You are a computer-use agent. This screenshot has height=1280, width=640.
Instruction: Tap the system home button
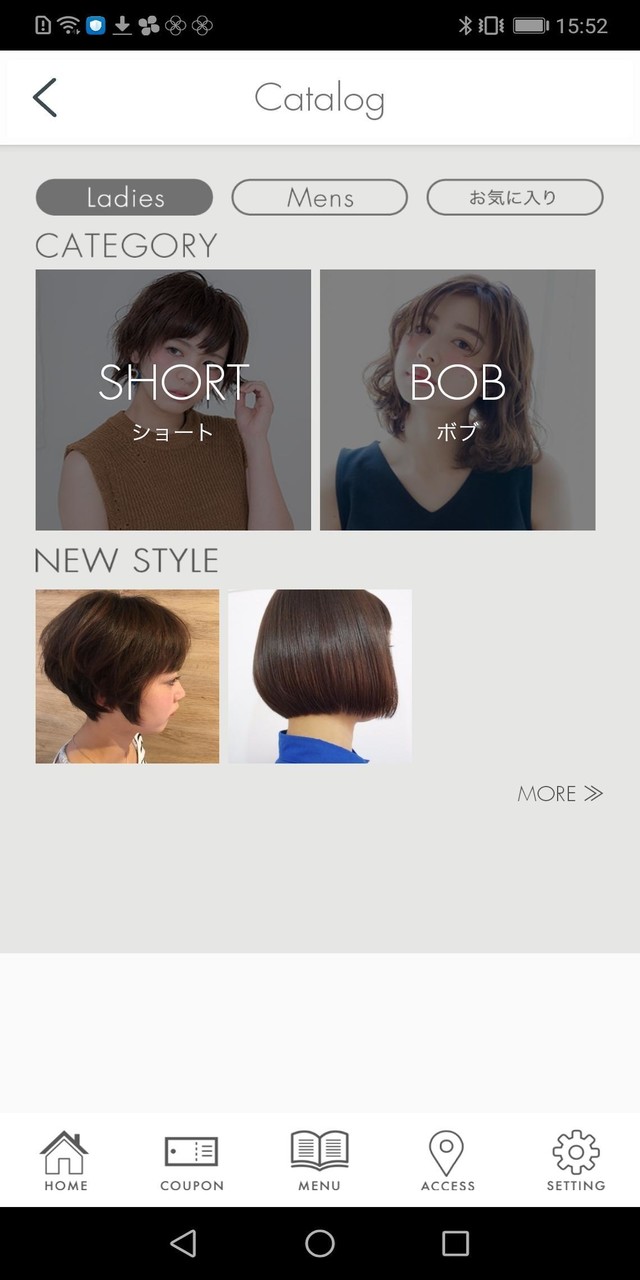pyautogui.click(x=320, y=1243)
